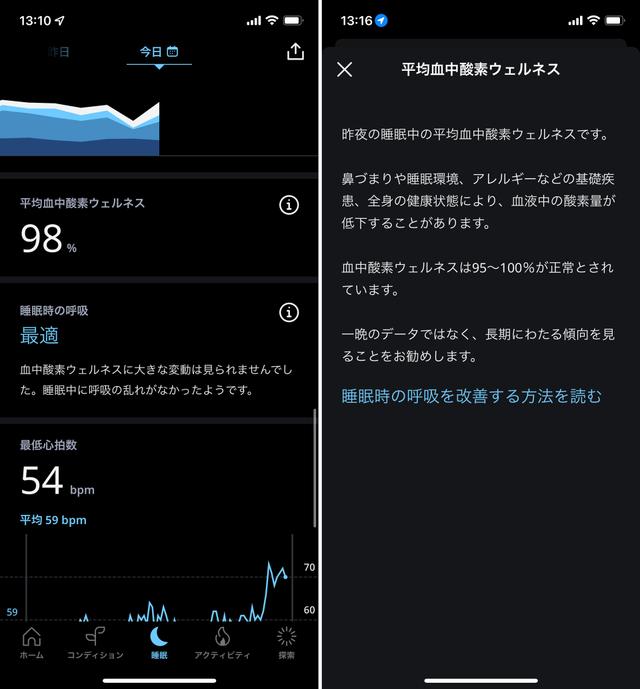Read 睡眠時の呼吸を改善する方法を読む link
The image size is (640, 689).
tap(471, 396)
